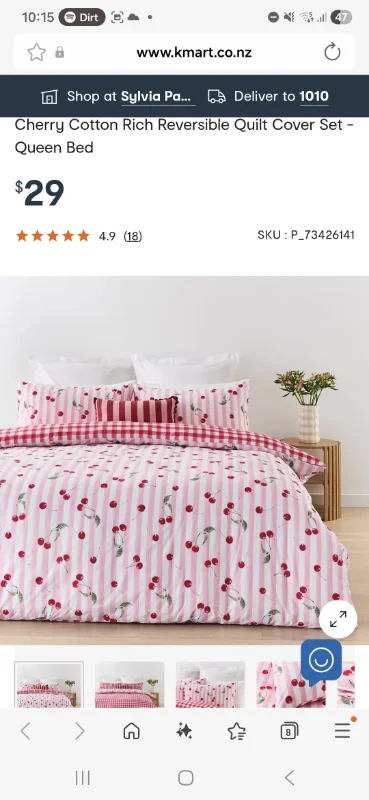This screenshot has height=800, width=369.
Task: Go back to the previous page in browser
Action: [25, 731]
